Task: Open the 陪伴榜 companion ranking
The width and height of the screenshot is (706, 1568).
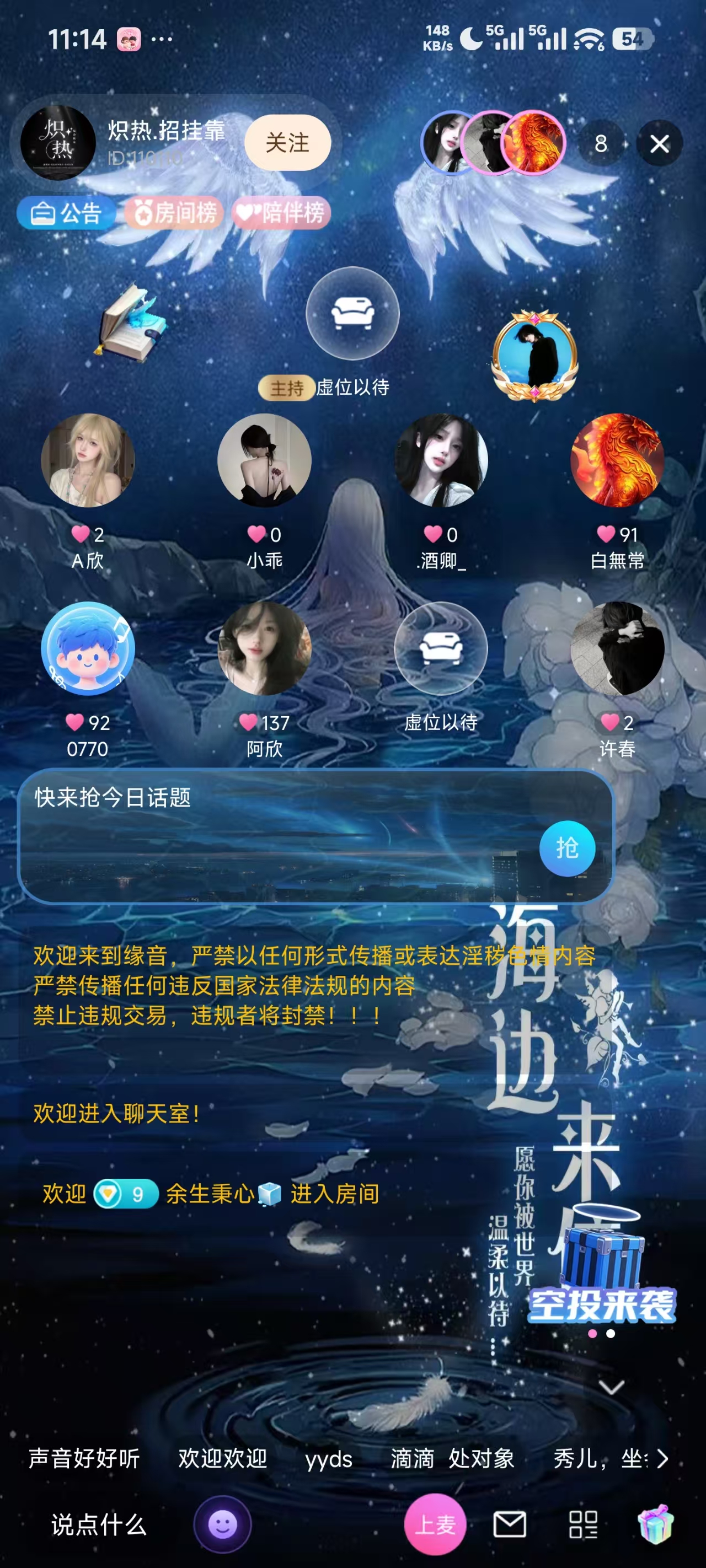Action: click(281, 213)
